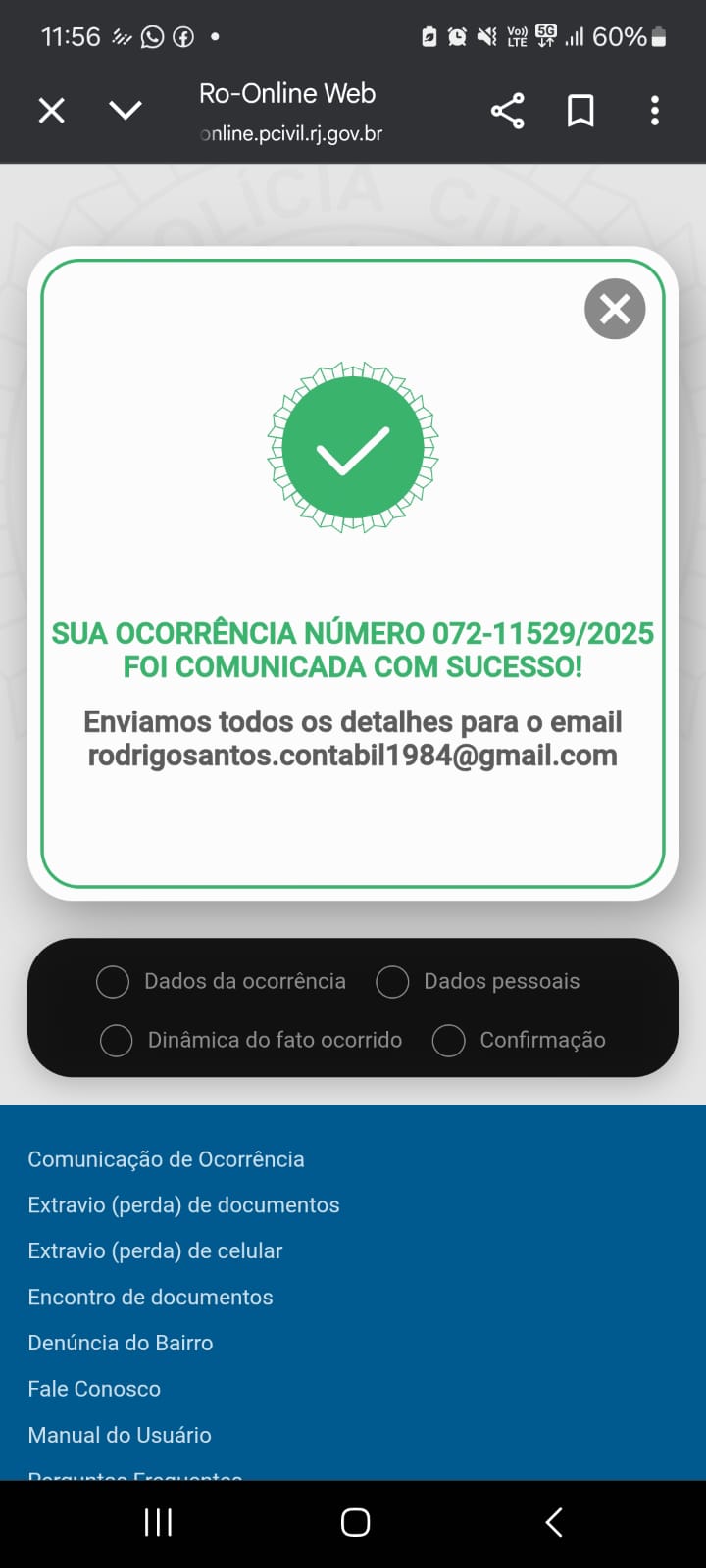Share this Ro-Online Web page

pos(507,111)
